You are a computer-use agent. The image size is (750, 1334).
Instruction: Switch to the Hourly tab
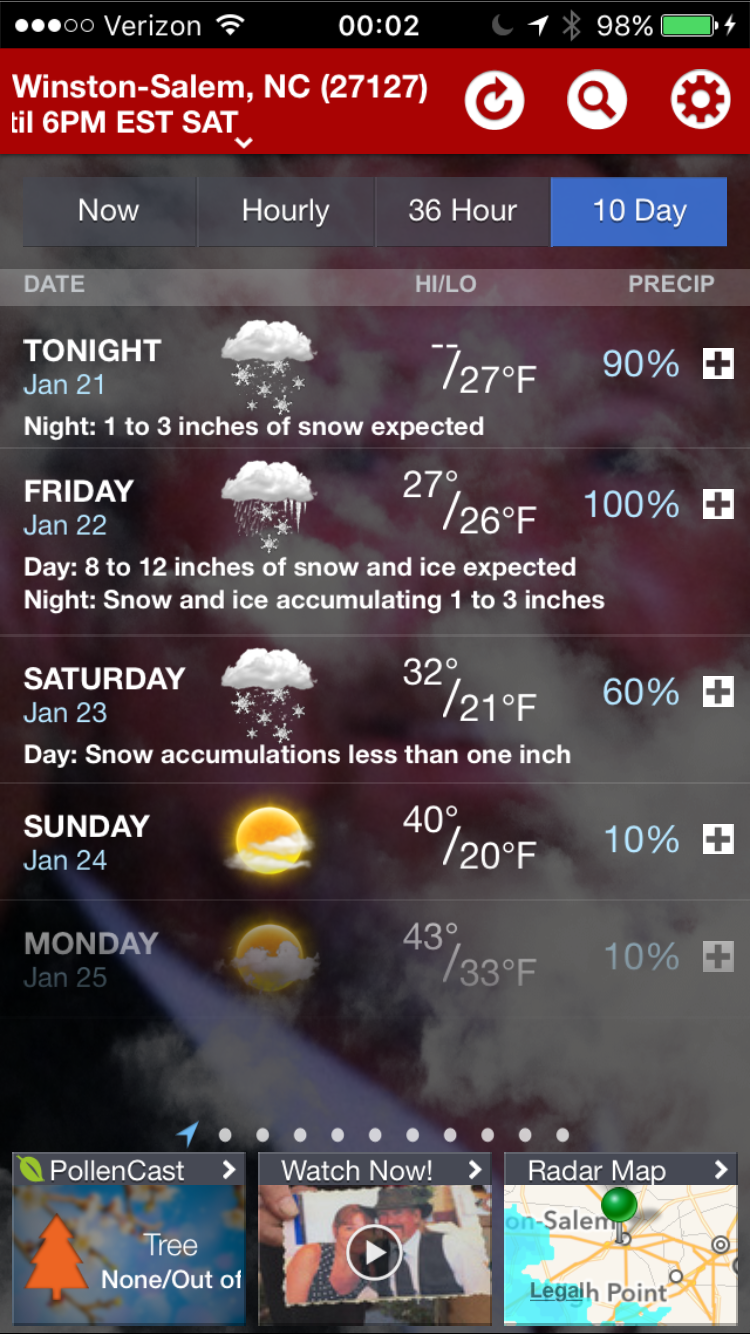[x=286, y=211]
